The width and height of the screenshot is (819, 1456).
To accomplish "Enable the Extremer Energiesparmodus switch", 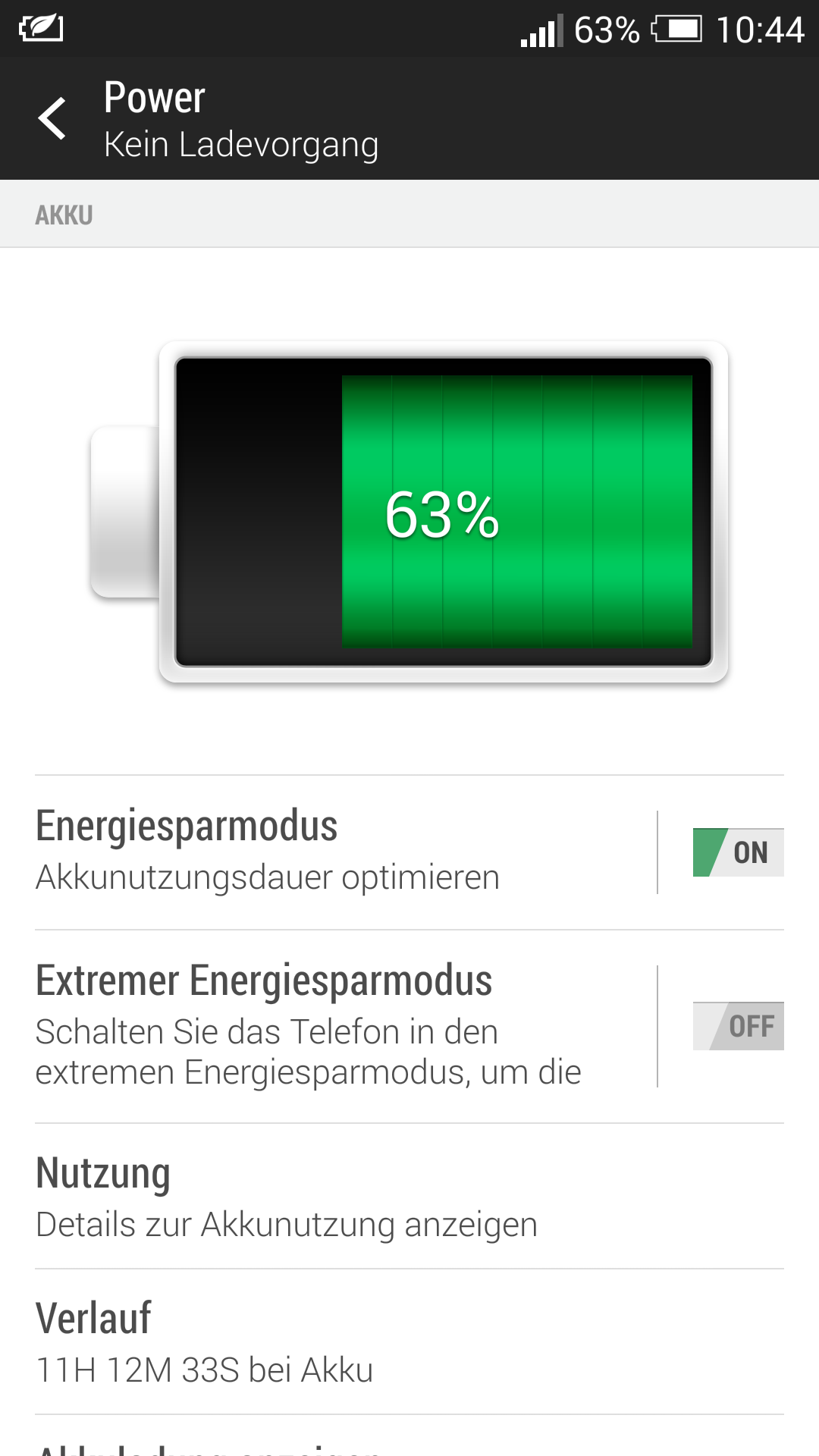I will [737, 1026].
